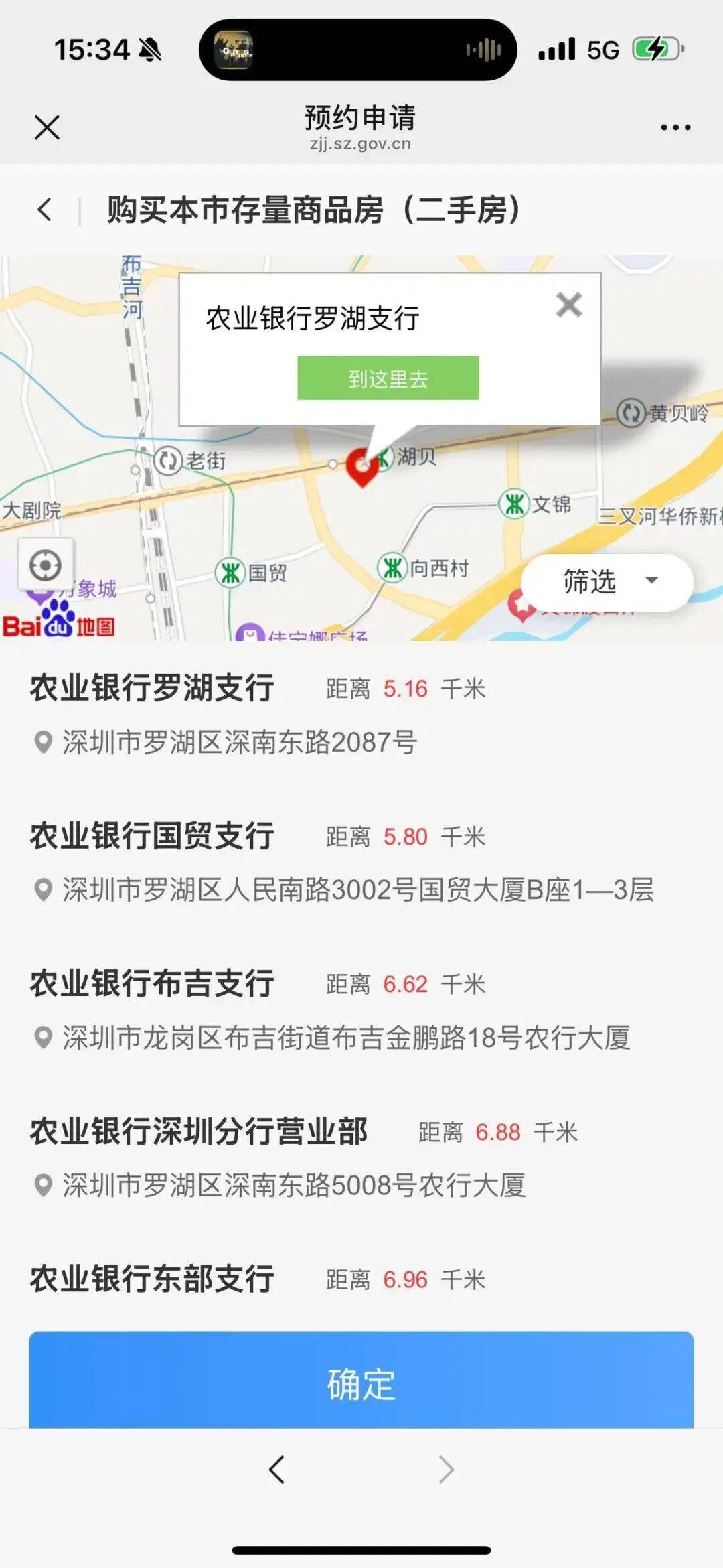
Task: Confirm selection with 确定 button
Action: click(361, 1384)
